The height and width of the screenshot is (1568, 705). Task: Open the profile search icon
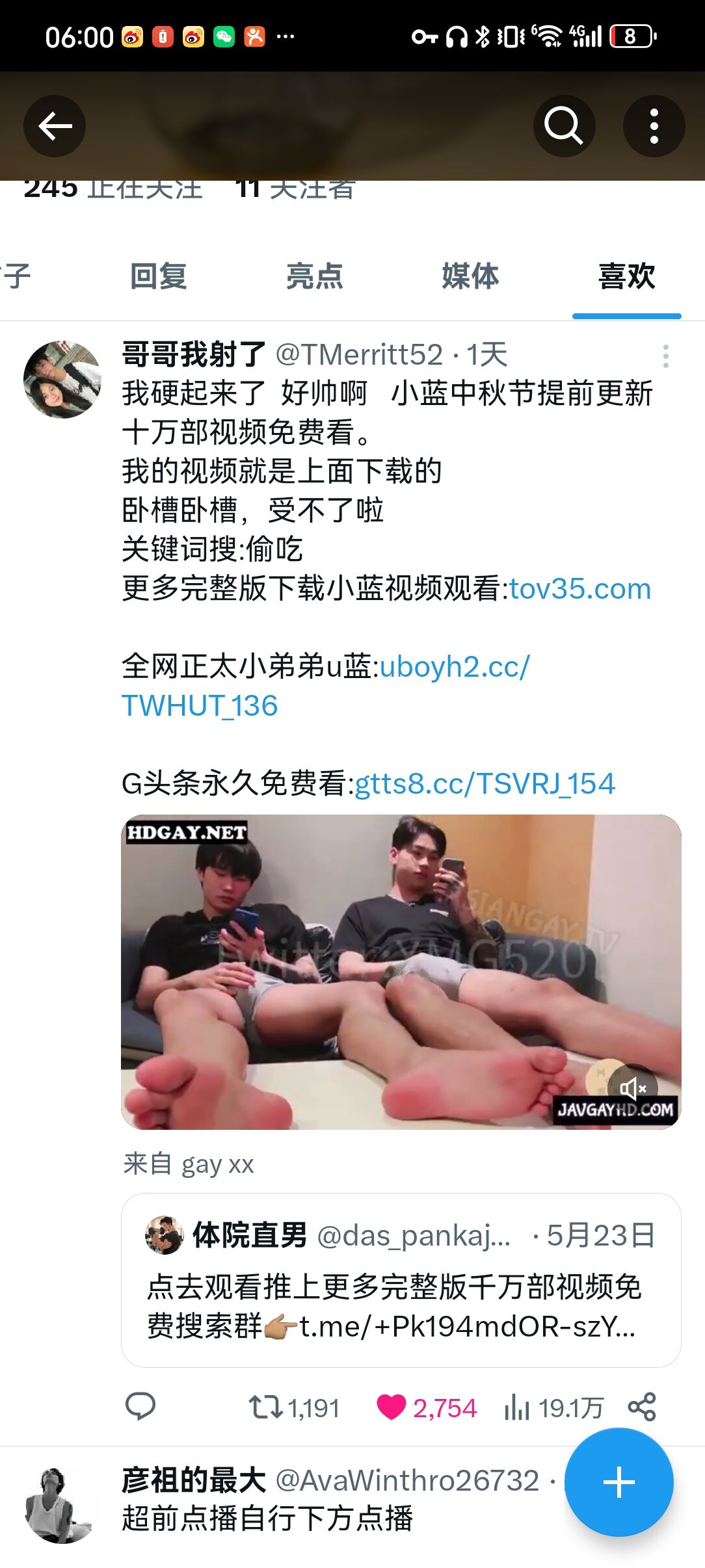pyautogui.click(x=564, y=125)
